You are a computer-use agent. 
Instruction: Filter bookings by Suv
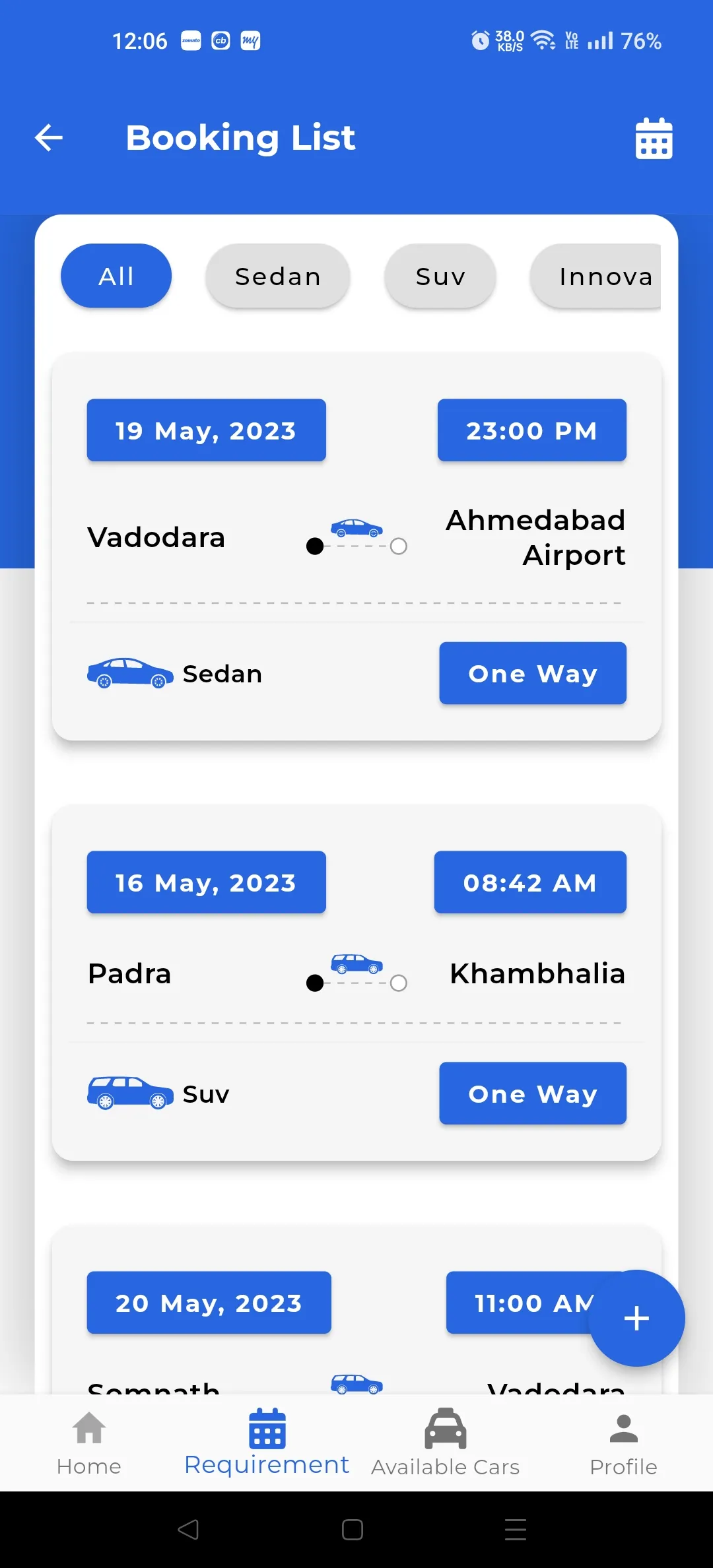coord(440,276)
